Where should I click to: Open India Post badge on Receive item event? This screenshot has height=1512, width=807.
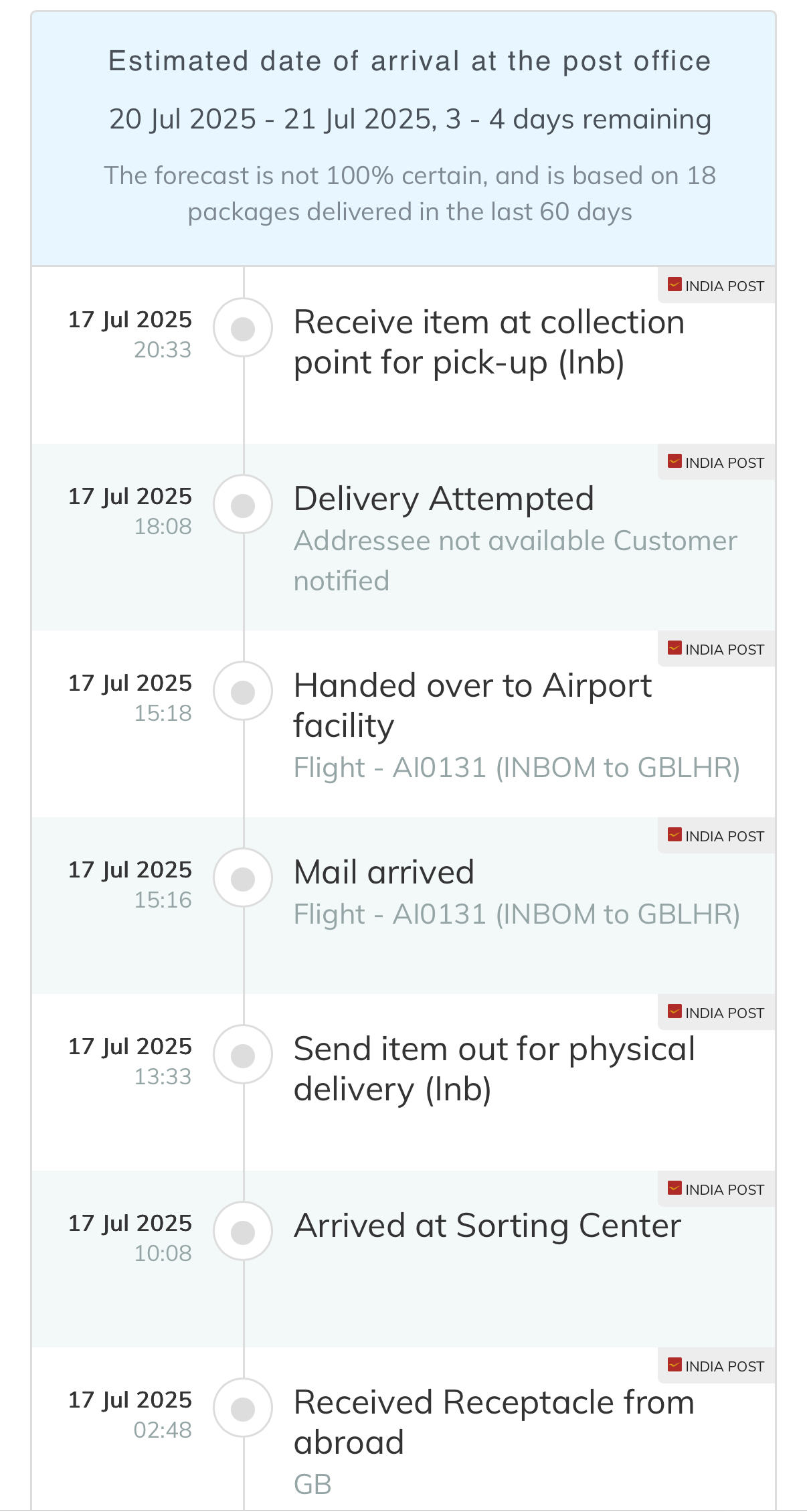[716, 286]
